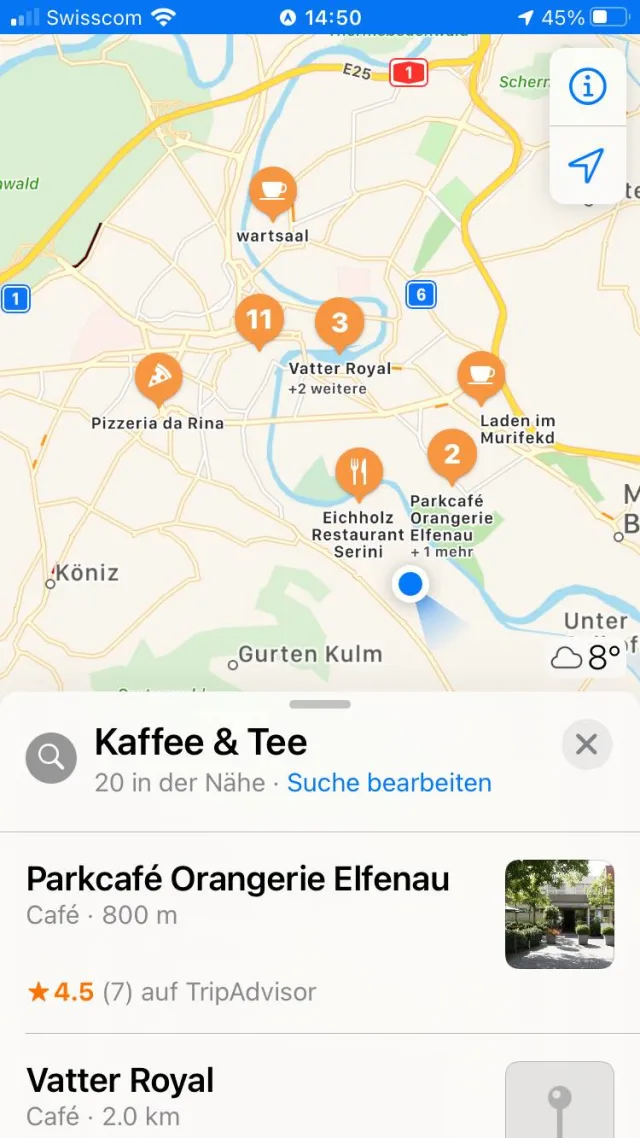The image size is (640, 1138).
Task: Open the map info settings button
Action: pos(587,87)
